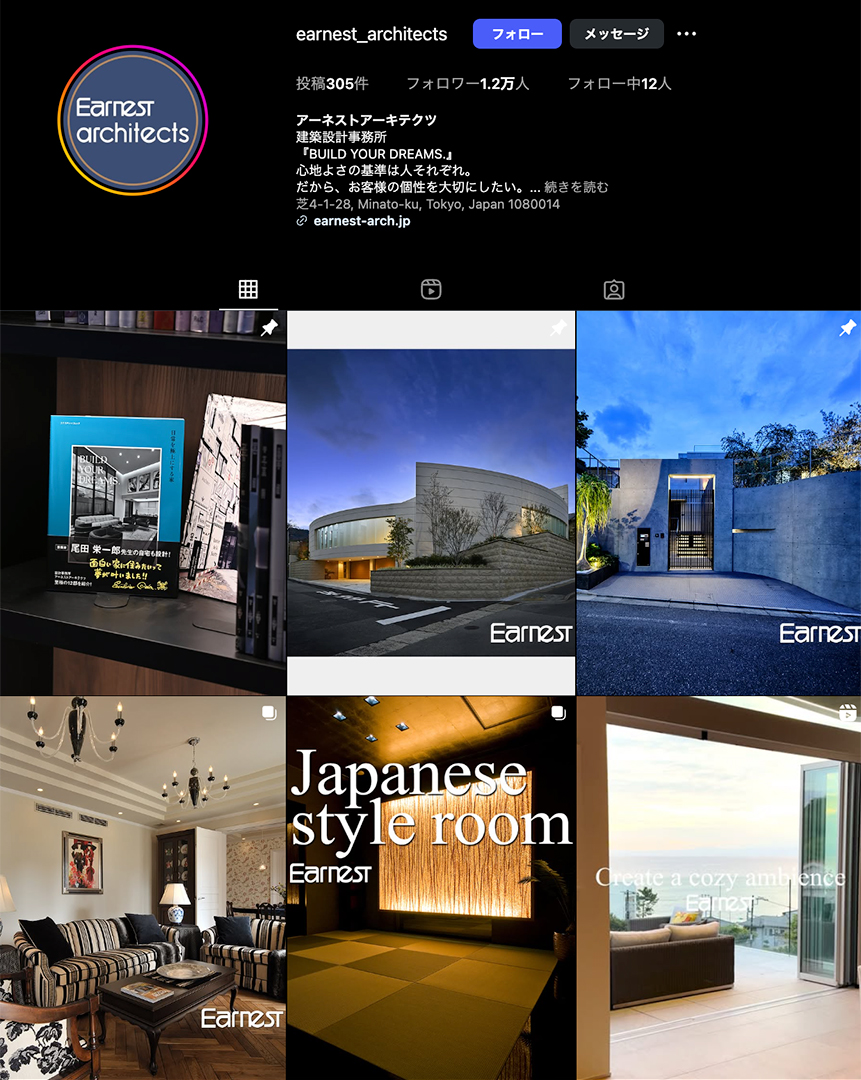Screen dimensions: 861x1080
Task: Follow earnest_architects with the フォロー button
Action: pos(517,34)
